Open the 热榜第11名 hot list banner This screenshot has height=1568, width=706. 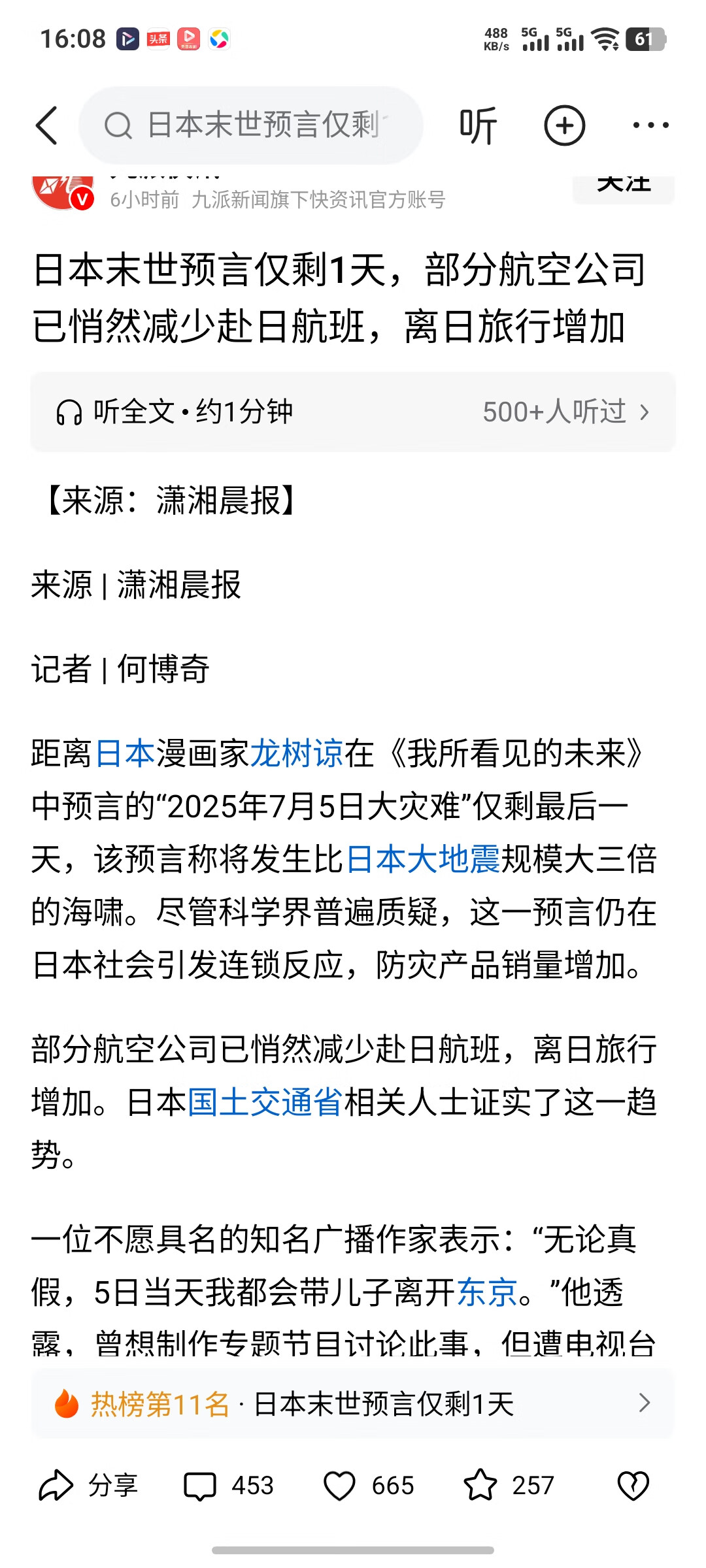click(352, 1403)
